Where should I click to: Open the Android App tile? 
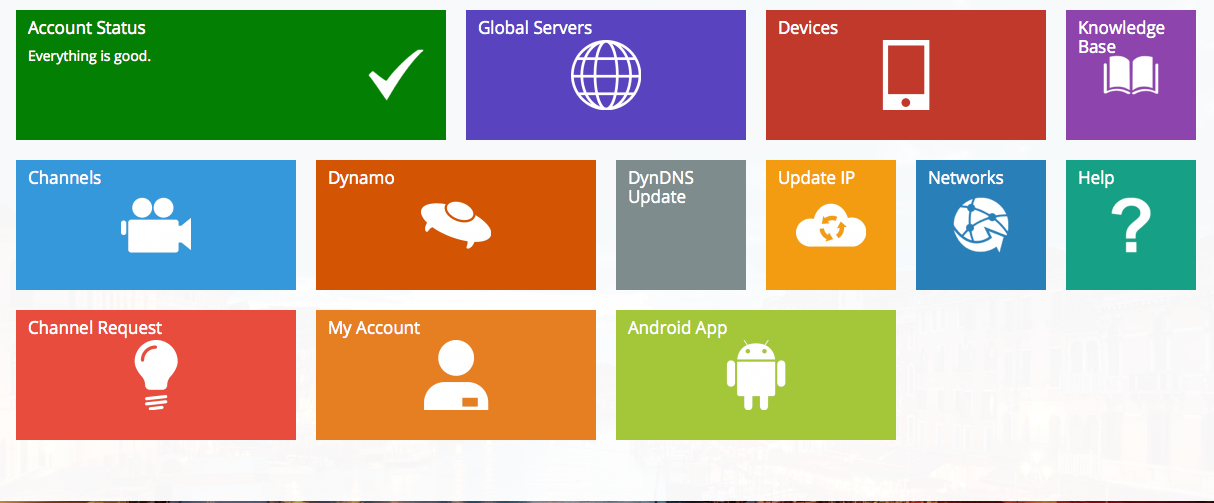755,375
